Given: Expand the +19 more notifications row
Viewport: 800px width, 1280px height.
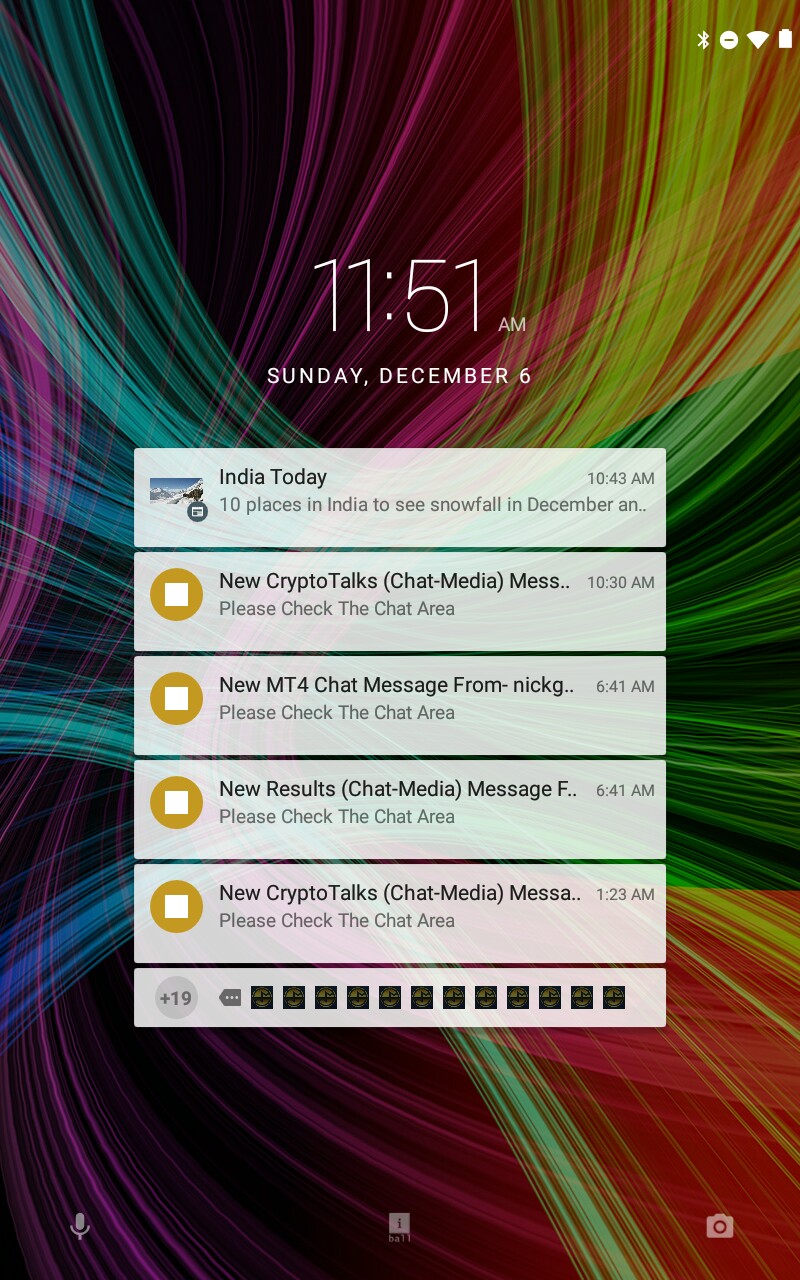Looking at the screenshot, I should (400, 997).
